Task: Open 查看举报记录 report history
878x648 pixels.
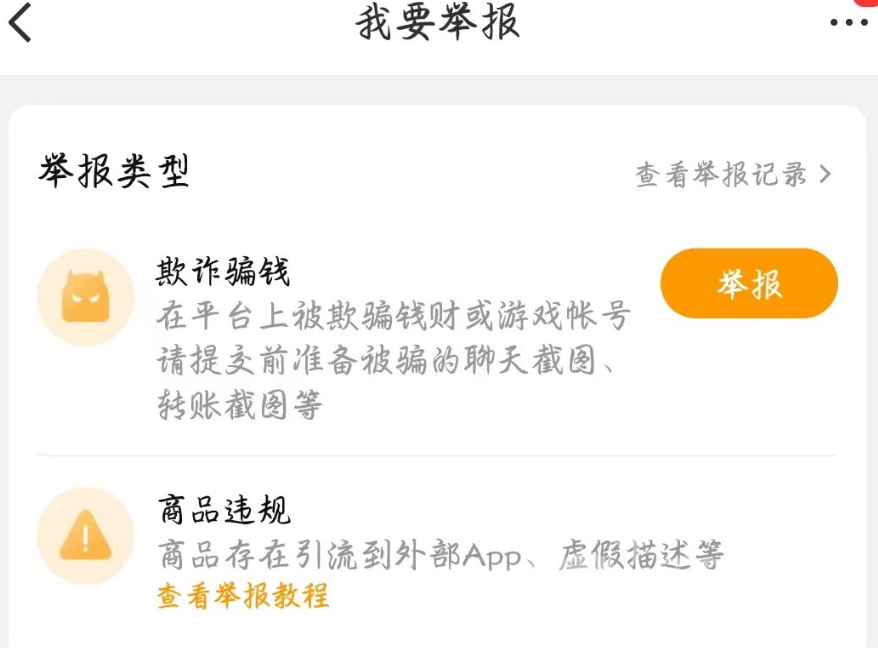Action: pyautogui.click(x=733, y=174)
